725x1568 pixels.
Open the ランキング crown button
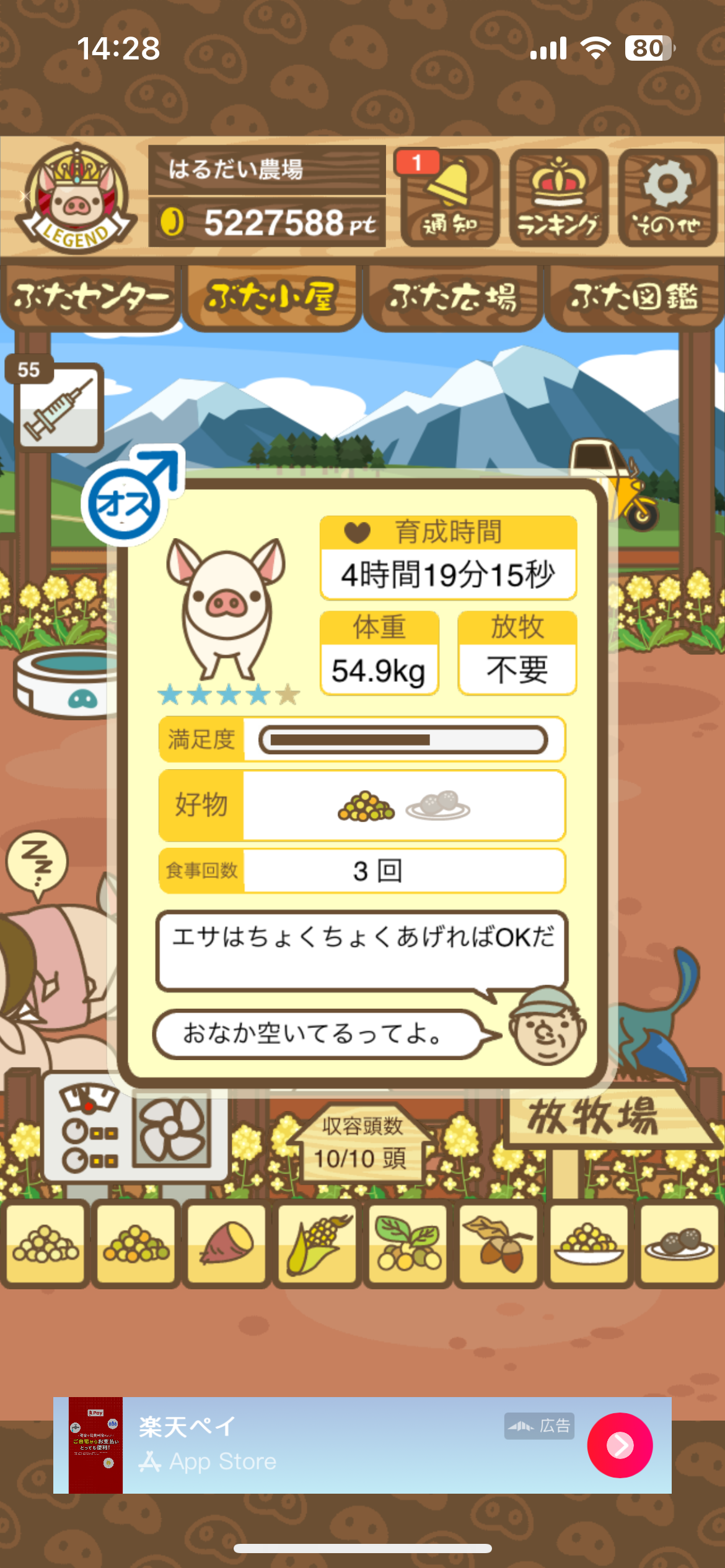coord(558,198)
